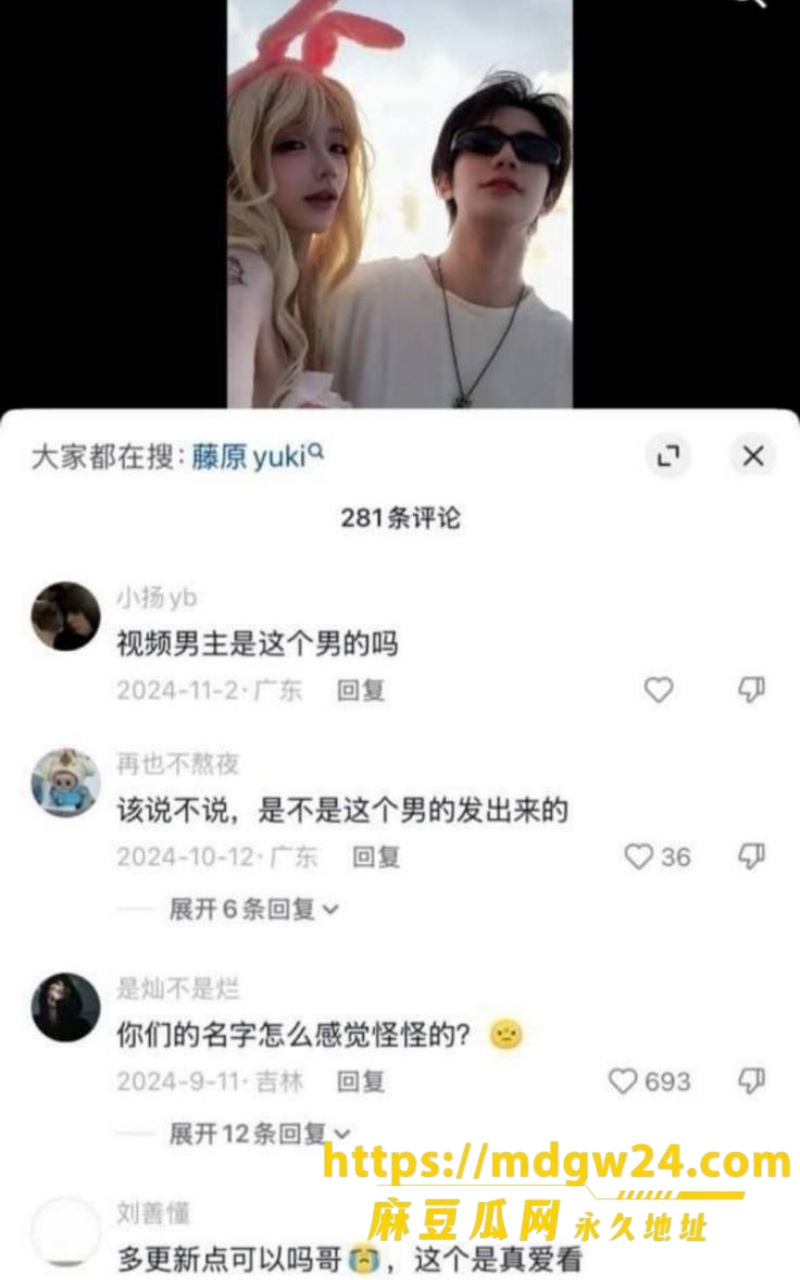
Task: Open 刘善懂's profile avatar
Action: coord(66,1231)
